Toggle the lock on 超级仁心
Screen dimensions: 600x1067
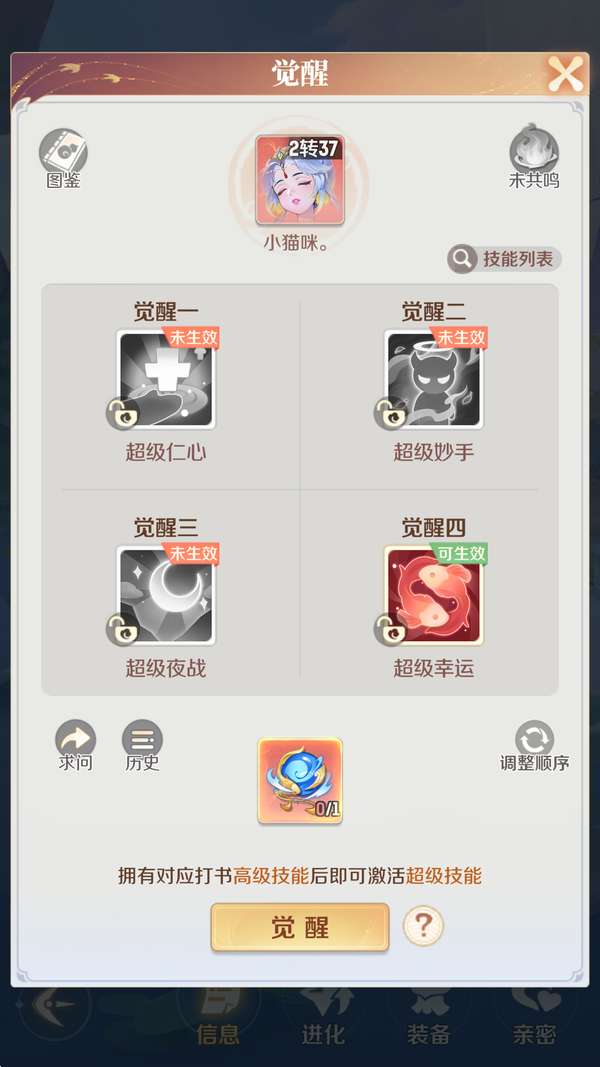click(x=122, y=414)
